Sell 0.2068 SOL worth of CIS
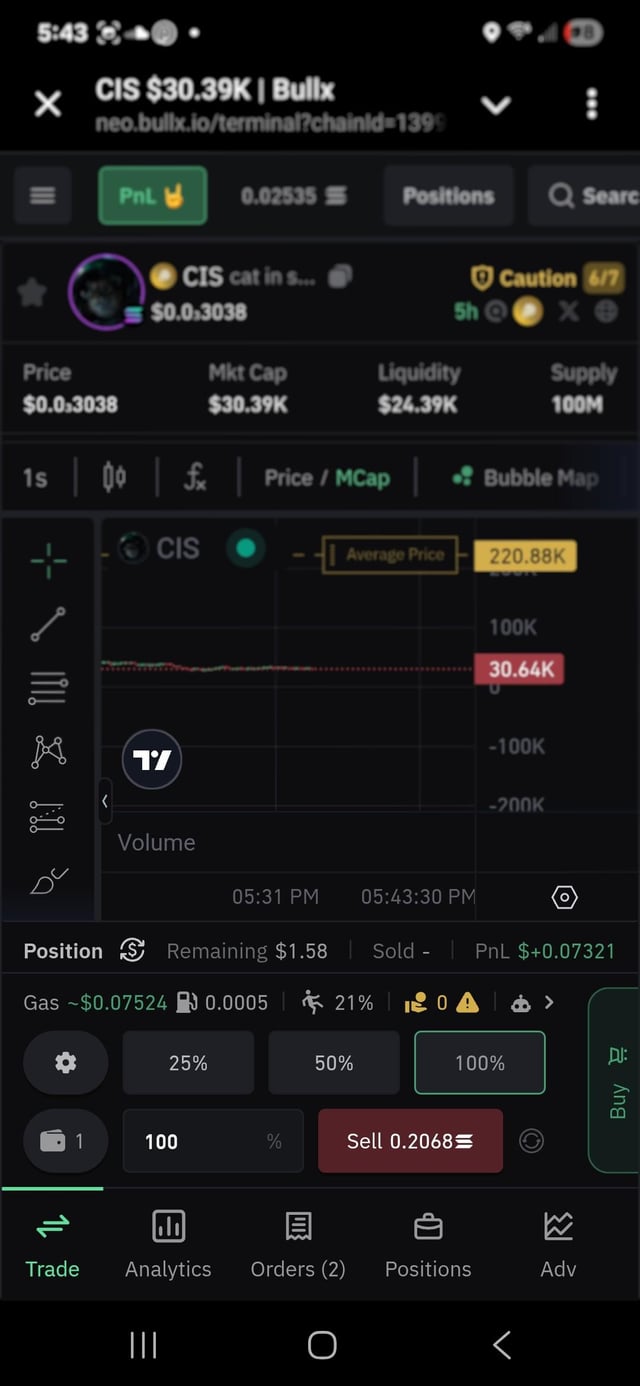Viewport: 640px width, 1386px height. coord(410,1141)
